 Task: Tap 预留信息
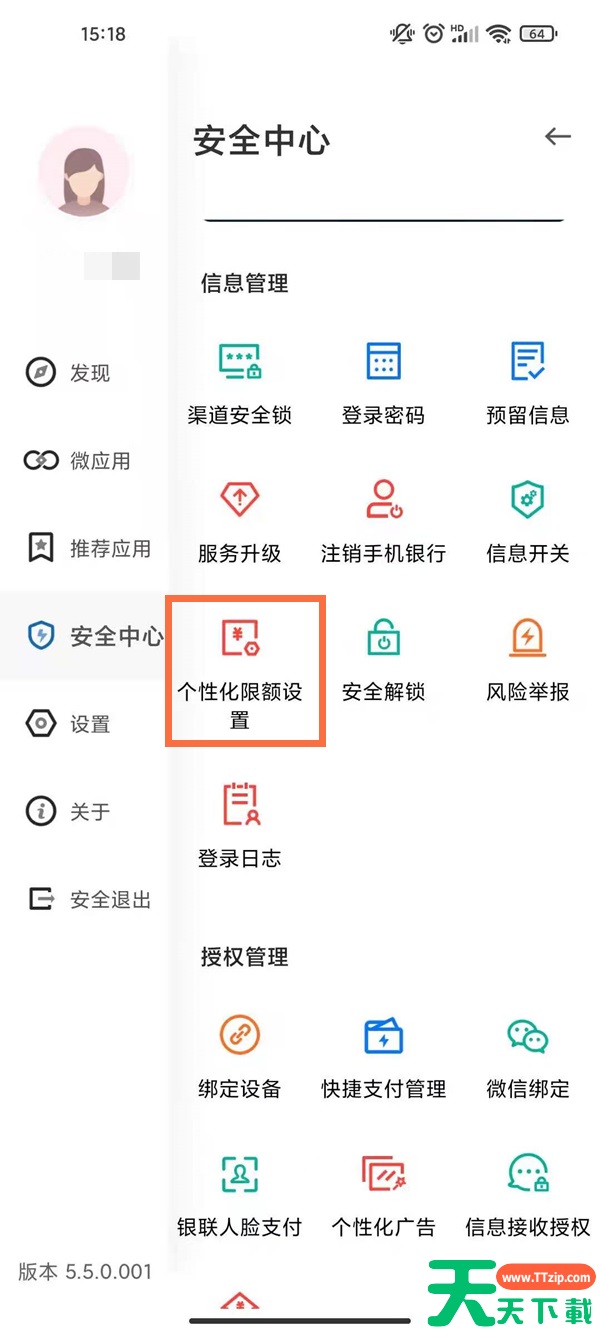pos(527,381)
